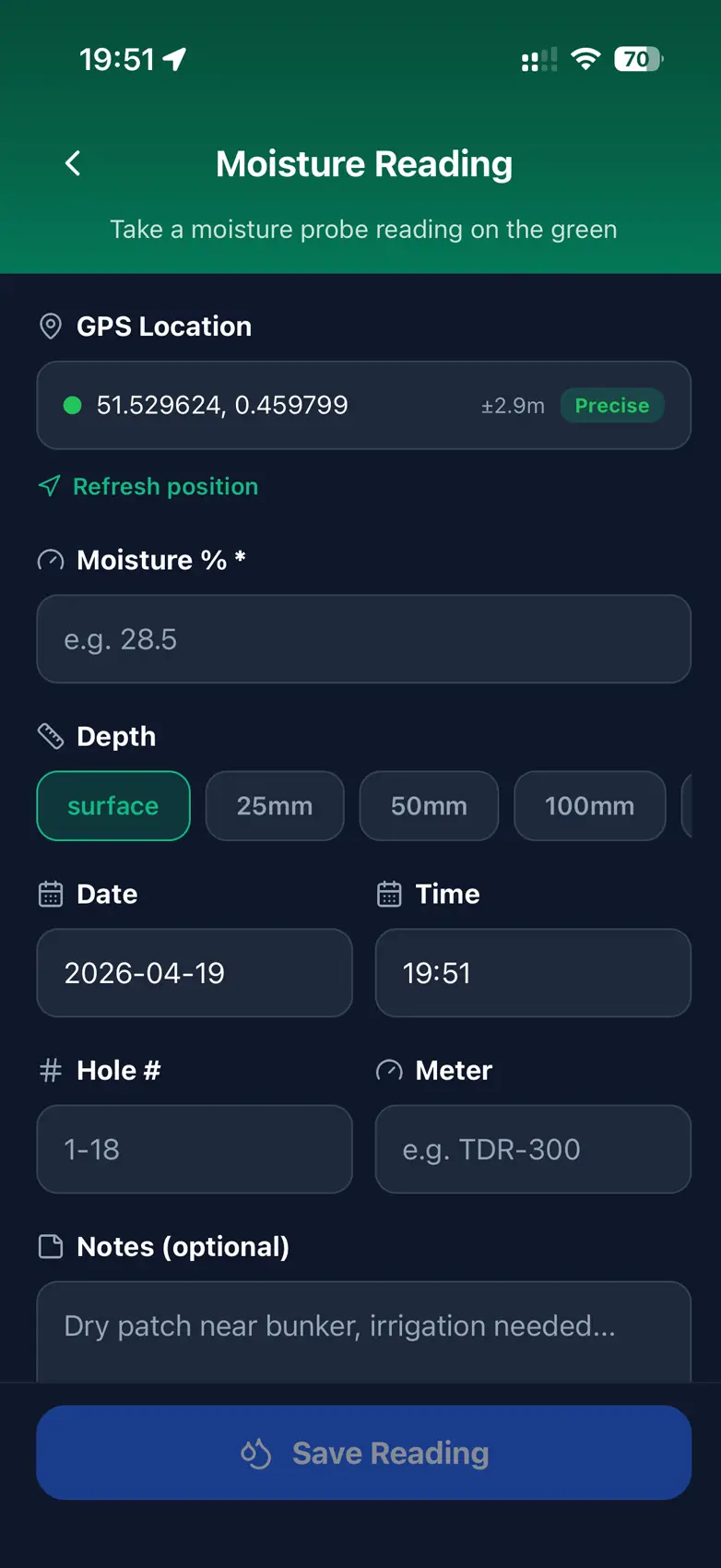The width and height of the screenshot is (721, 1568).
Task: Navigate back using the left chevron
Action: pyautogui.click(x=73, y=163)
